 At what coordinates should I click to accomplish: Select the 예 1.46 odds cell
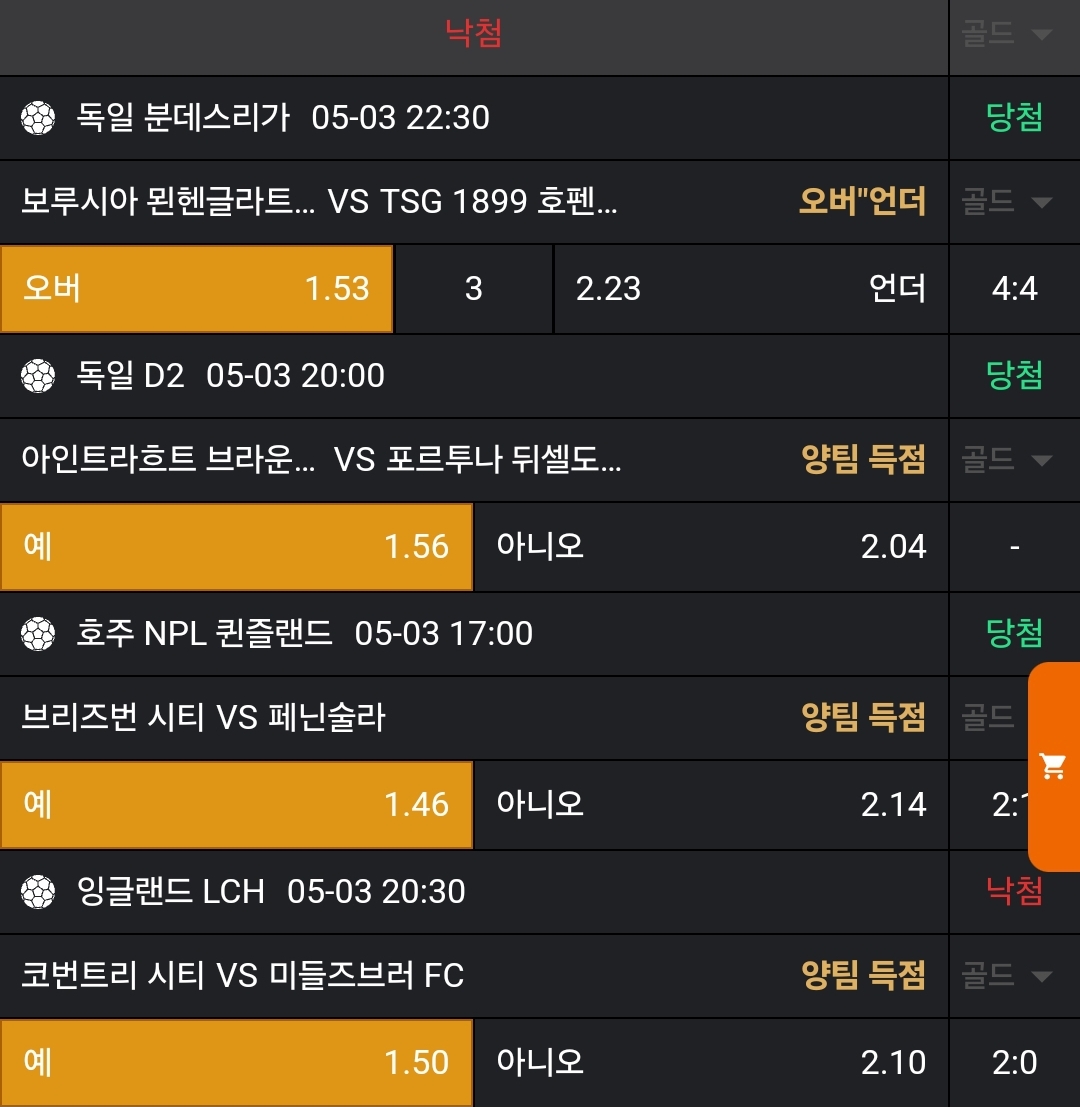236,805
